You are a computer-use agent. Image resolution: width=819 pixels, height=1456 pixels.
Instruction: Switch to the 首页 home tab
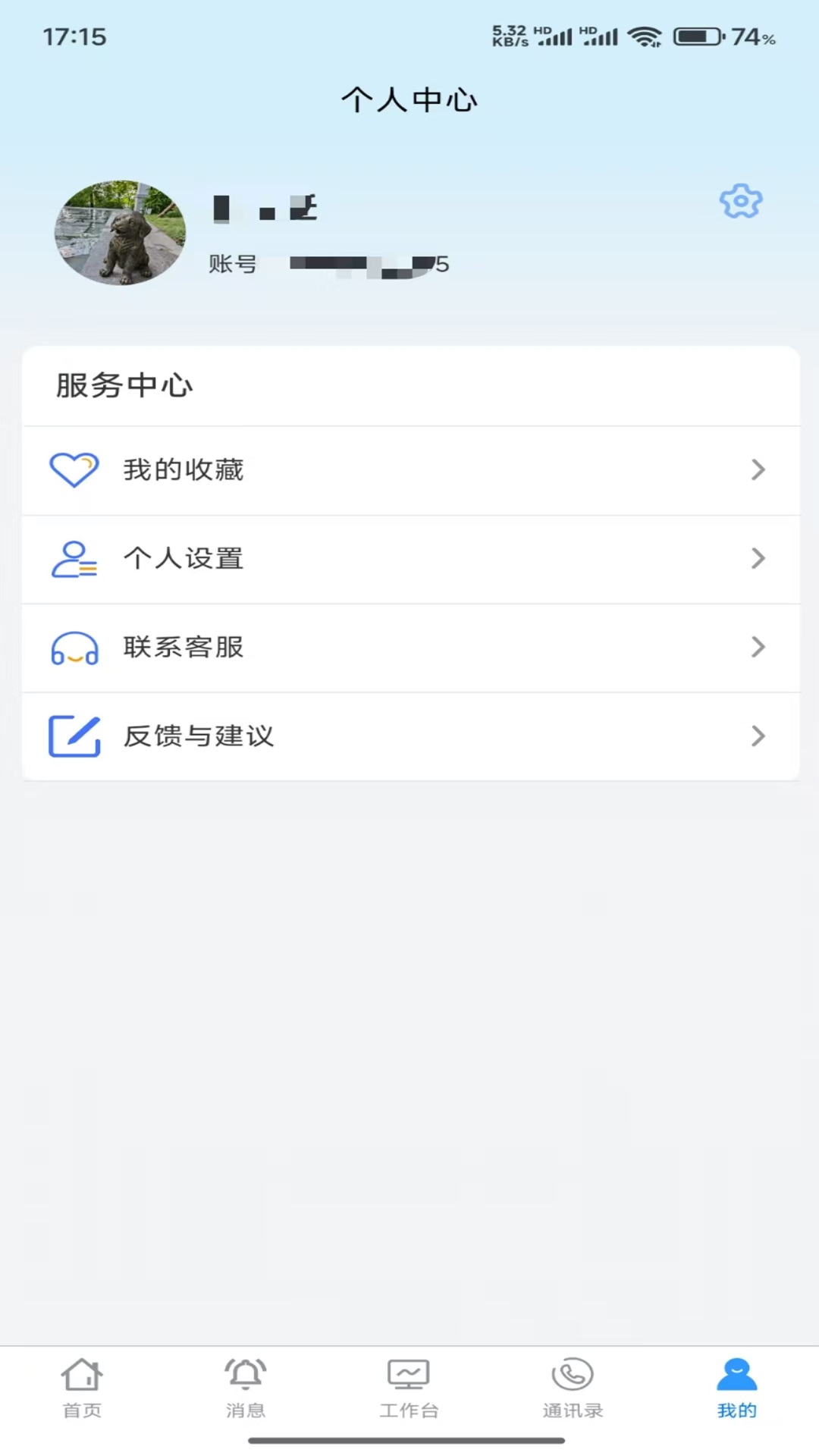(x=82, y=1388)
